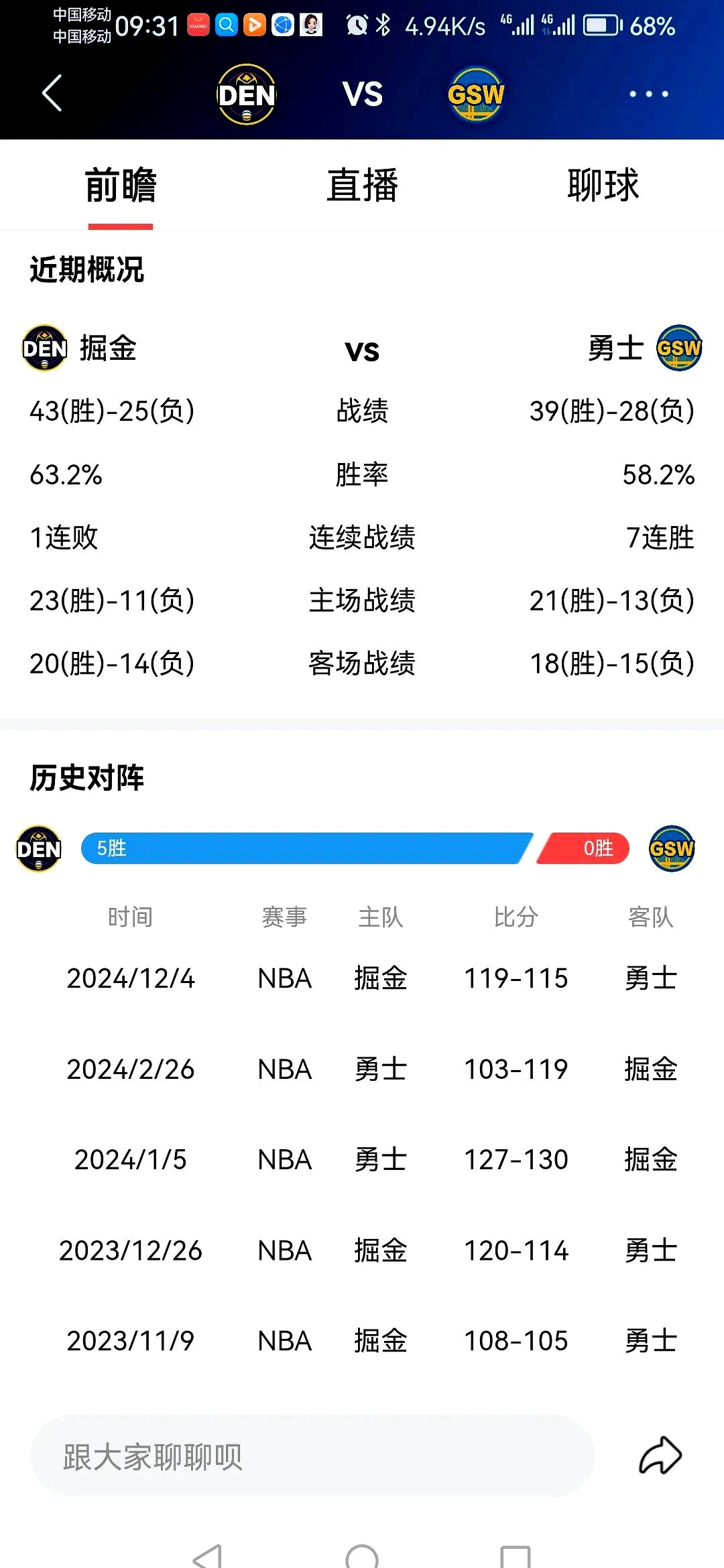
Task: Switch to the 聊球 tab
Action: click(x=601, y=187)
